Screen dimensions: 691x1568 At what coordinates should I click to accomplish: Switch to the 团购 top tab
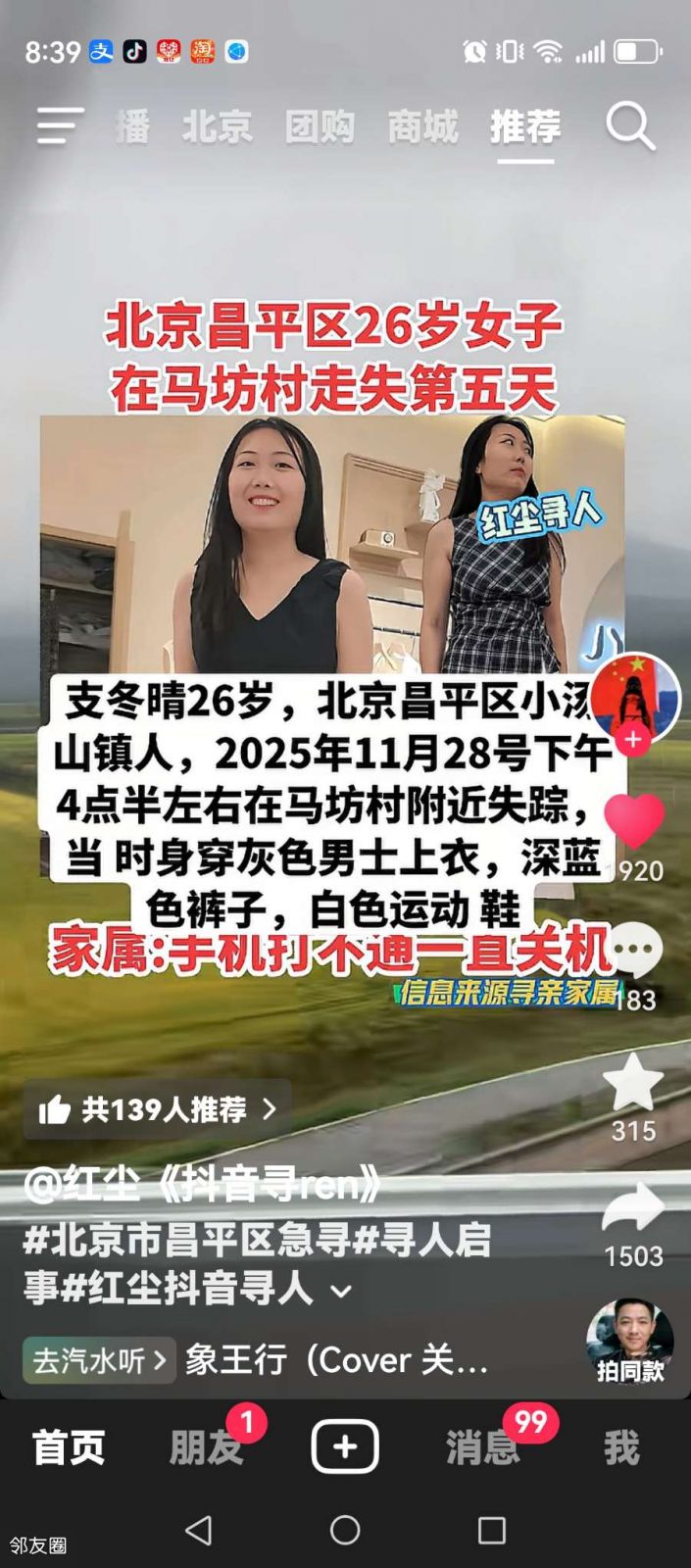click(320, 126)
